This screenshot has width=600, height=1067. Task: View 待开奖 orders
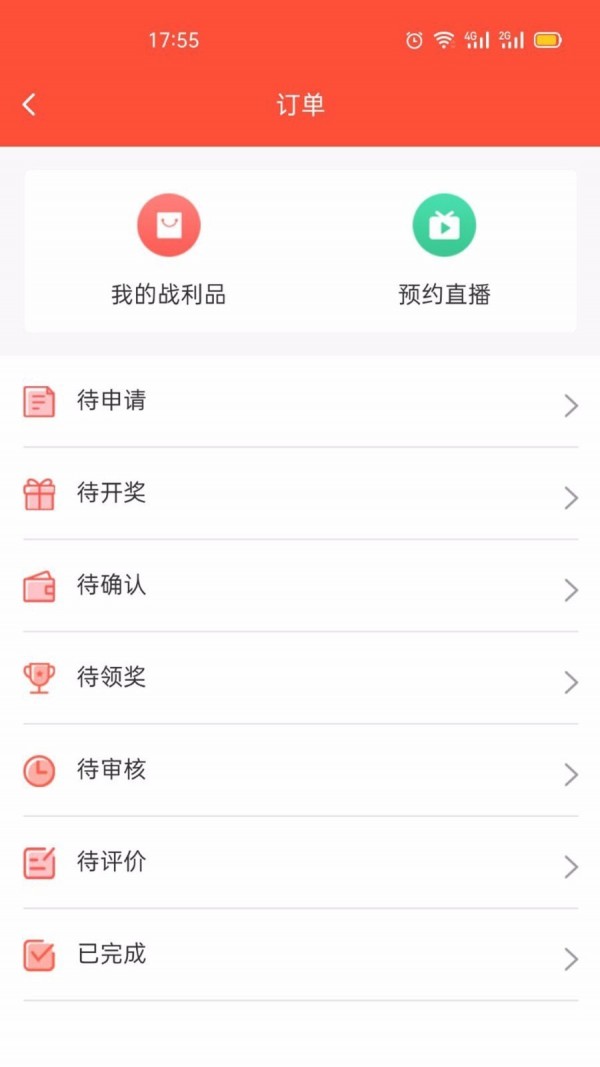[x=300, y=494]
